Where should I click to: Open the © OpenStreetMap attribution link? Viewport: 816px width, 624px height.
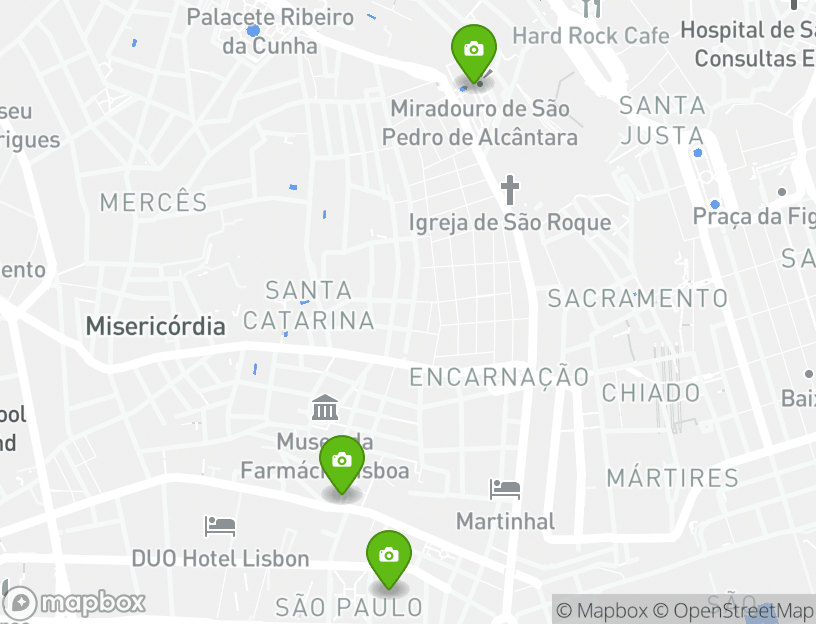[734, 610]
